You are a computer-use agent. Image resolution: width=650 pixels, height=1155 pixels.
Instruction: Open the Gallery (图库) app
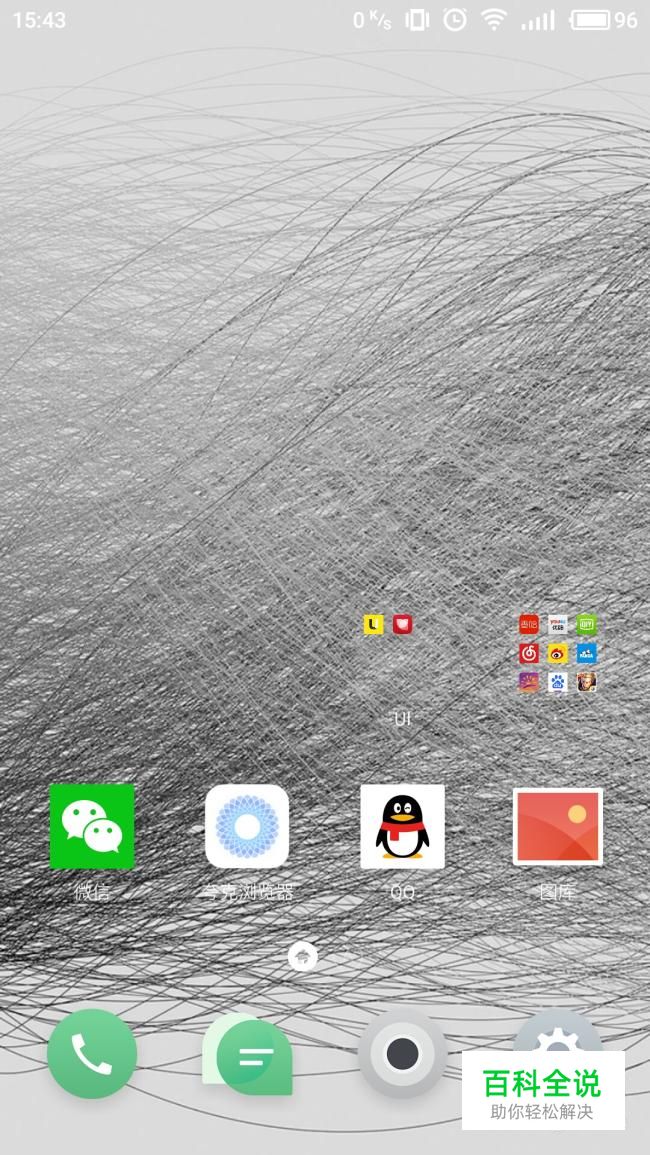(x=557, y=826)
